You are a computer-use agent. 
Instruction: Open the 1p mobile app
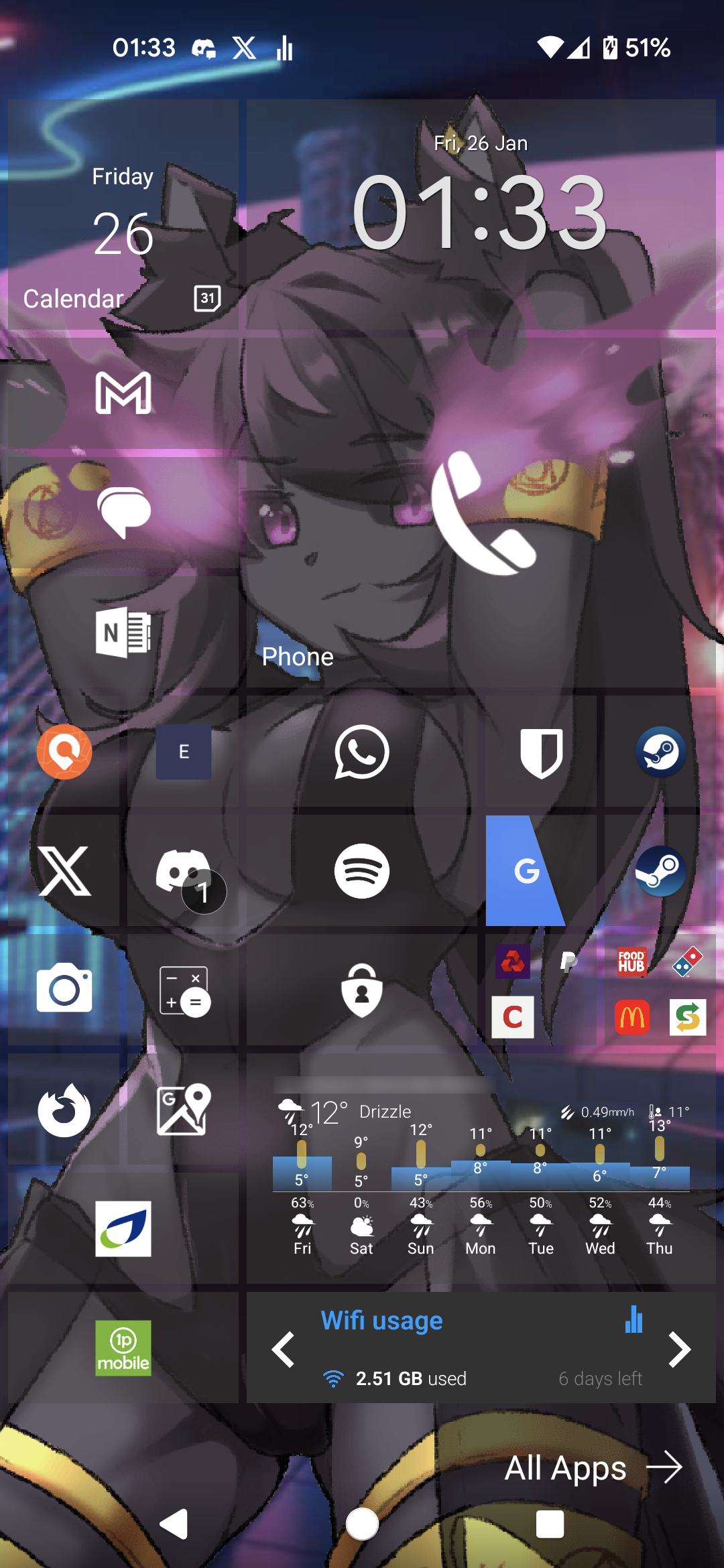tap(123, 1348)
